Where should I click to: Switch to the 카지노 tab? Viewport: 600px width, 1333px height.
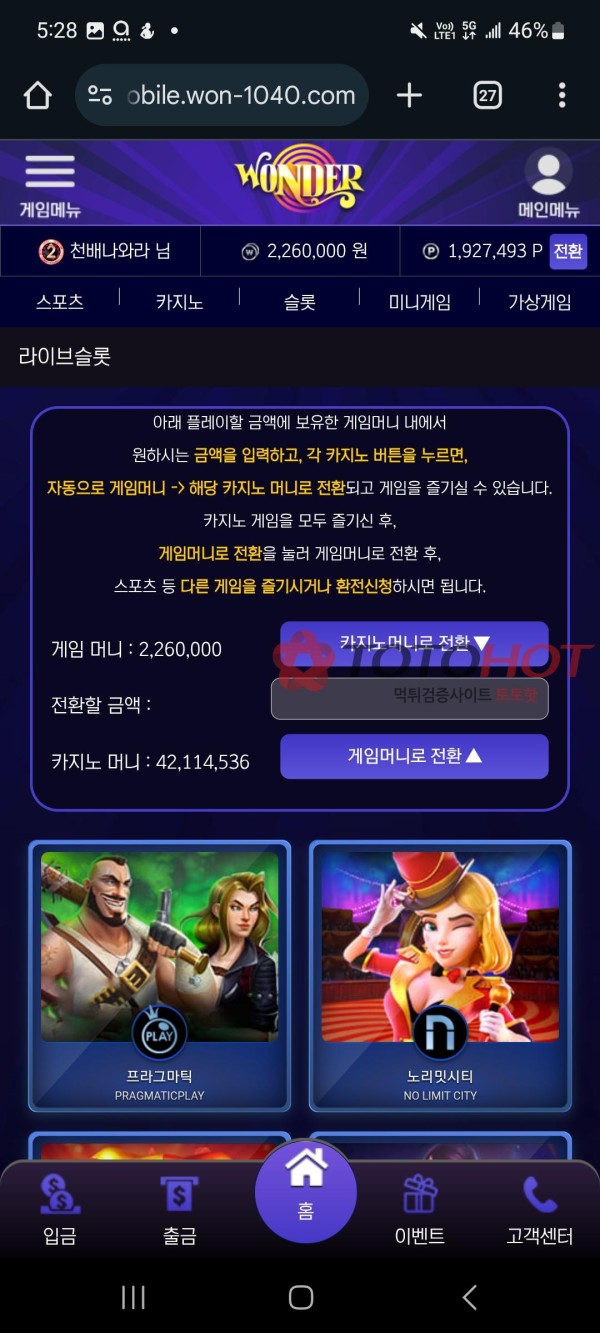click(180, 302)
